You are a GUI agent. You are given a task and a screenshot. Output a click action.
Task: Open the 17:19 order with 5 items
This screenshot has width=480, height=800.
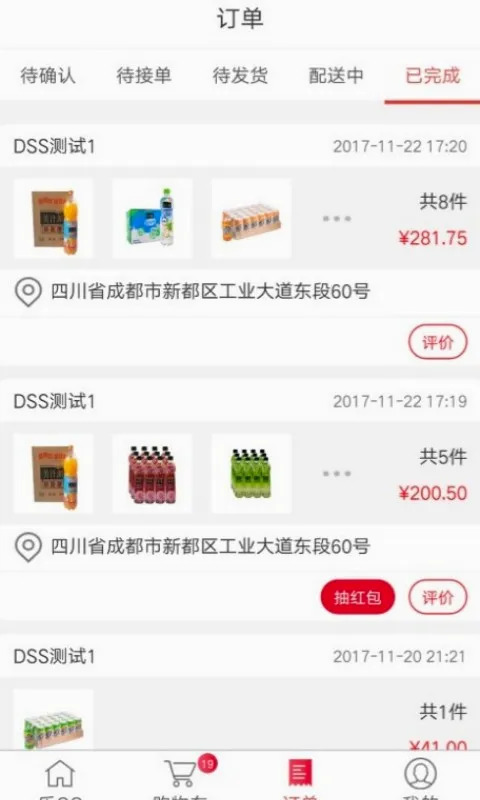pos(240,473)
